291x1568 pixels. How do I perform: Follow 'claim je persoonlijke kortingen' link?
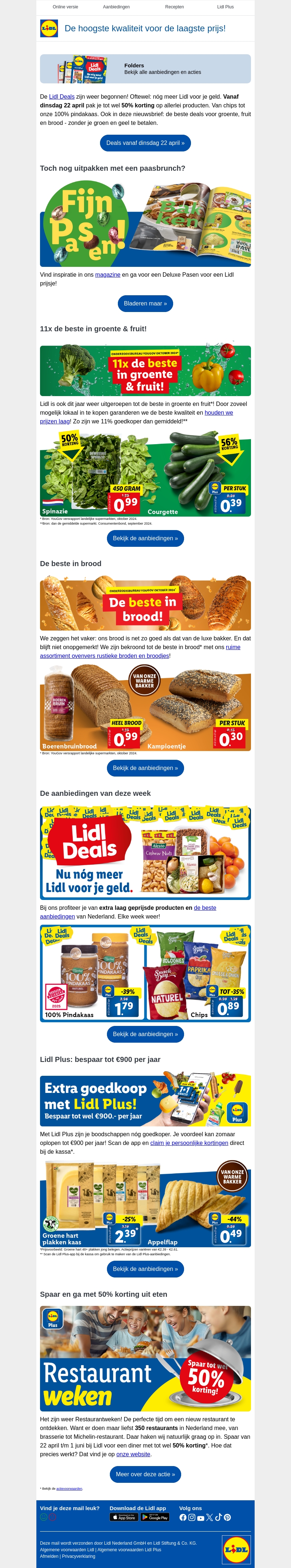point(190,1142)
